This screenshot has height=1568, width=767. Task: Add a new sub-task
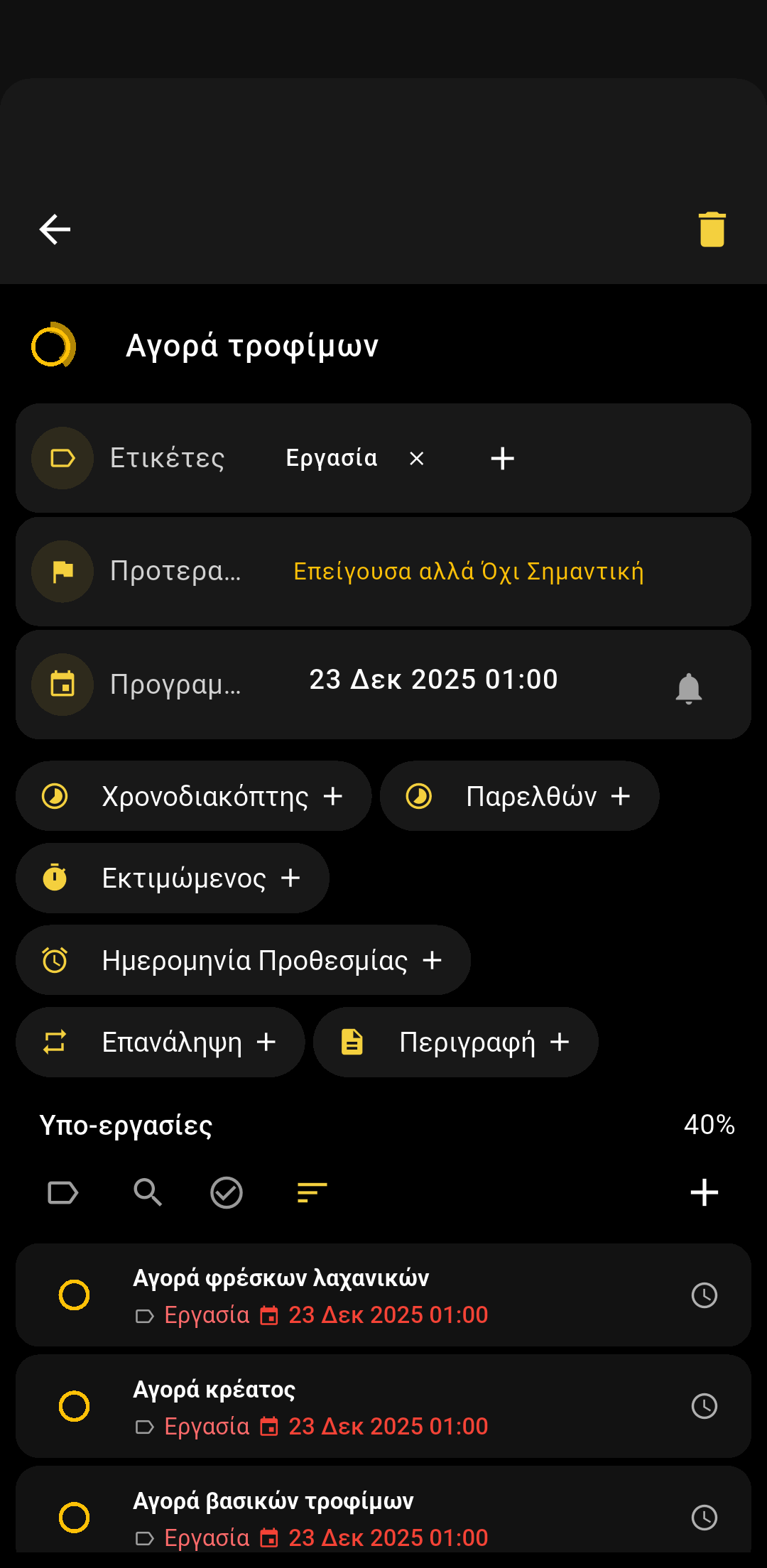coord(704,1192)
